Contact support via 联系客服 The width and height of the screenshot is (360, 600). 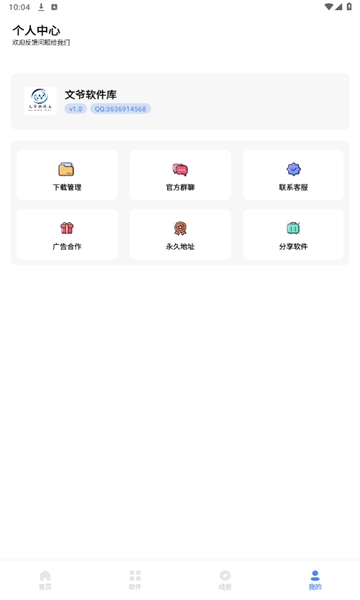coord(293,175)
